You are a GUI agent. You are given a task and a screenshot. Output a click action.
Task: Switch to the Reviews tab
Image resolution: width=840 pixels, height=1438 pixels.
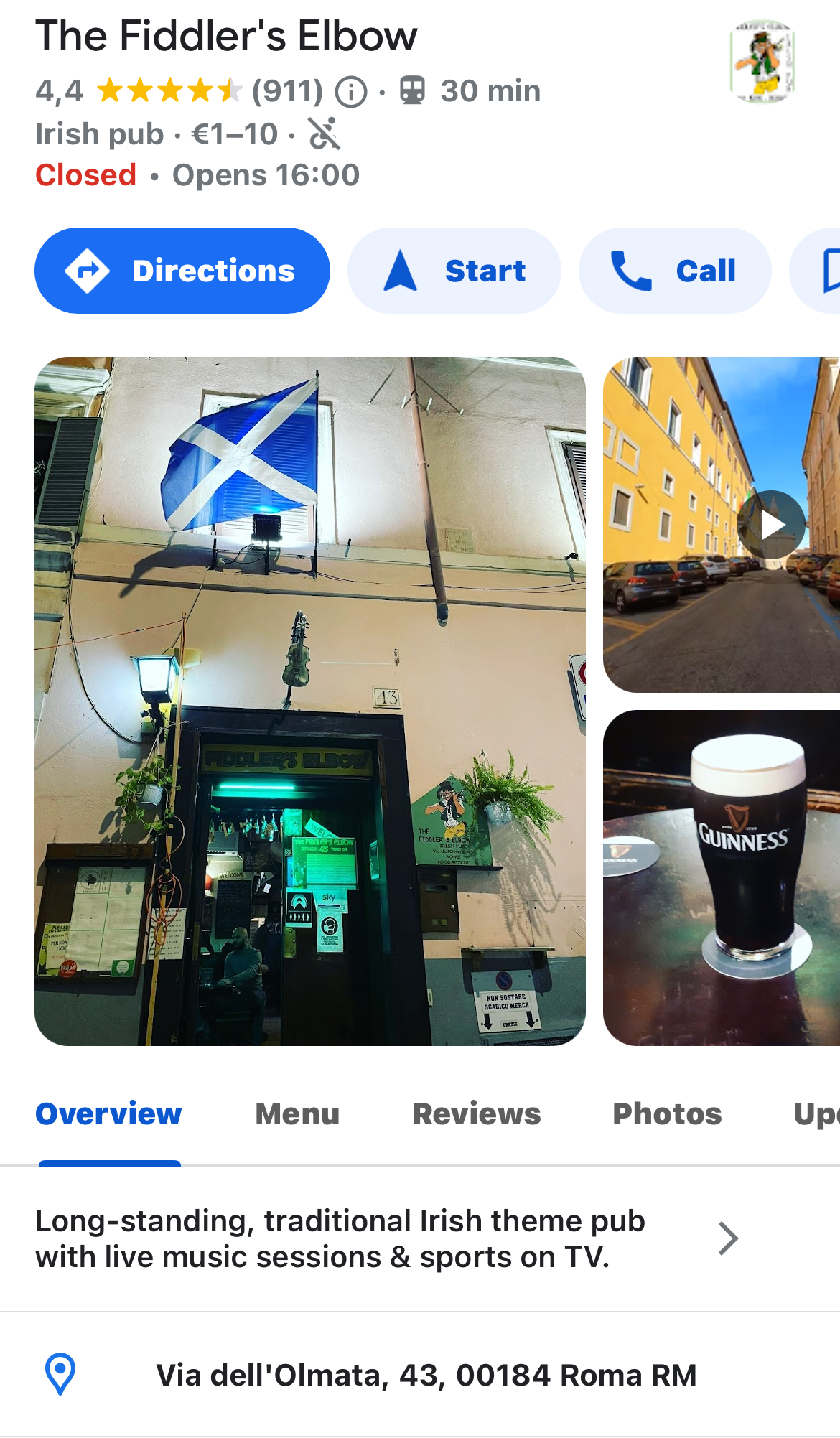pyautogui.click(x=476, y=1114)
